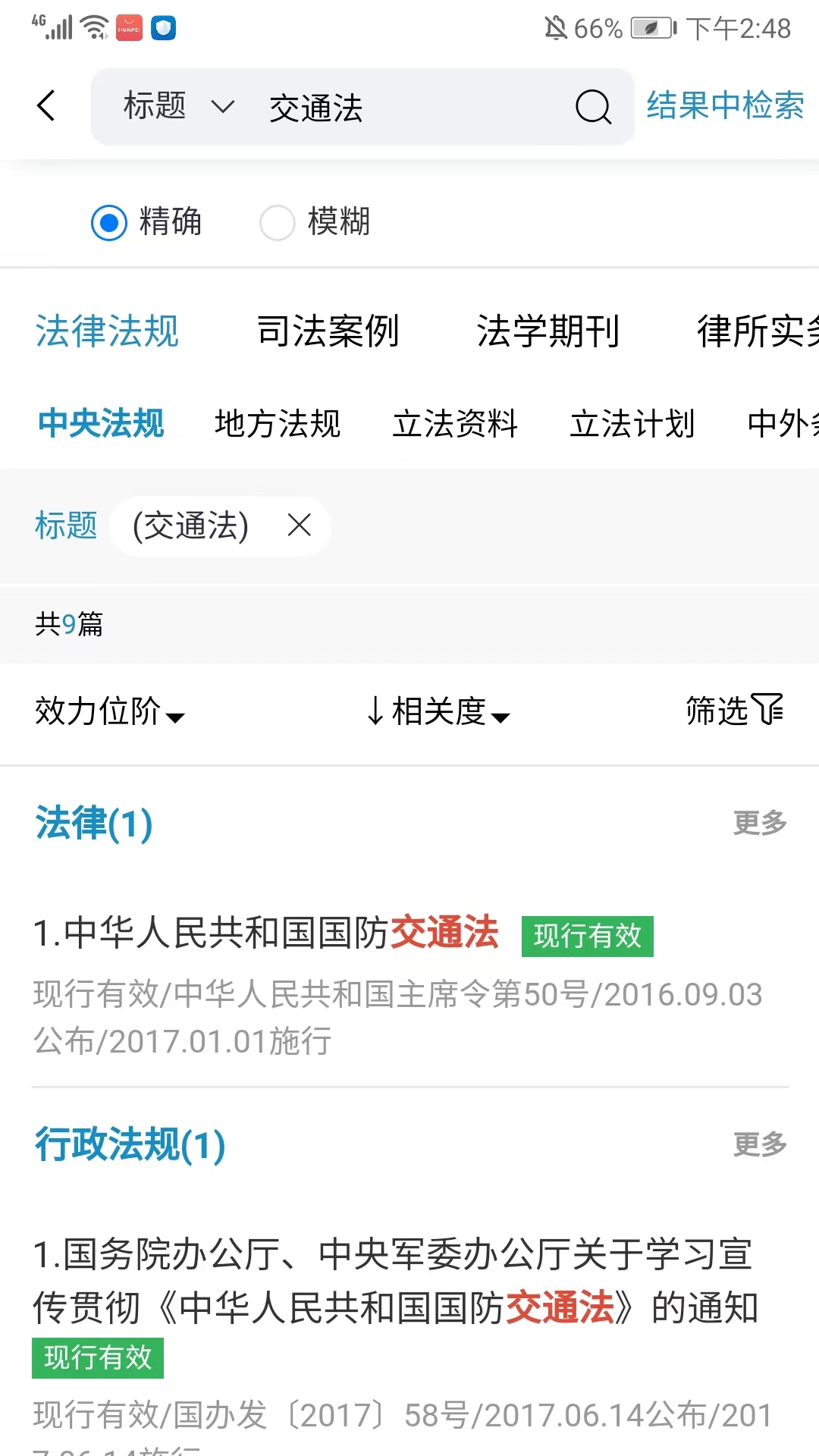Viewport: 819px width, 1456px height.
Task: Select the 精确 radio option
Action: click(110, 222)
